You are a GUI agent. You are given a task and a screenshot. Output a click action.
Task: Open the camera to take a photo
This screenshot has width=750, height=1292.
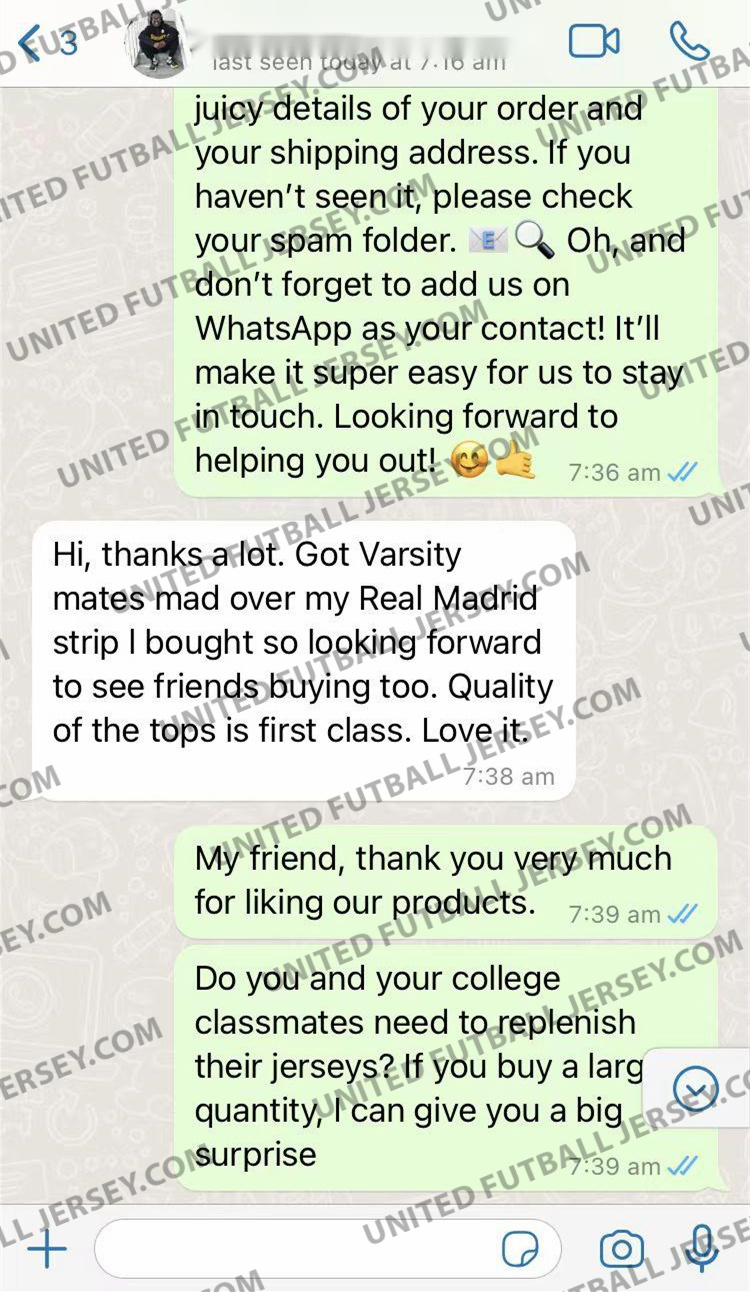[621, 1249]
